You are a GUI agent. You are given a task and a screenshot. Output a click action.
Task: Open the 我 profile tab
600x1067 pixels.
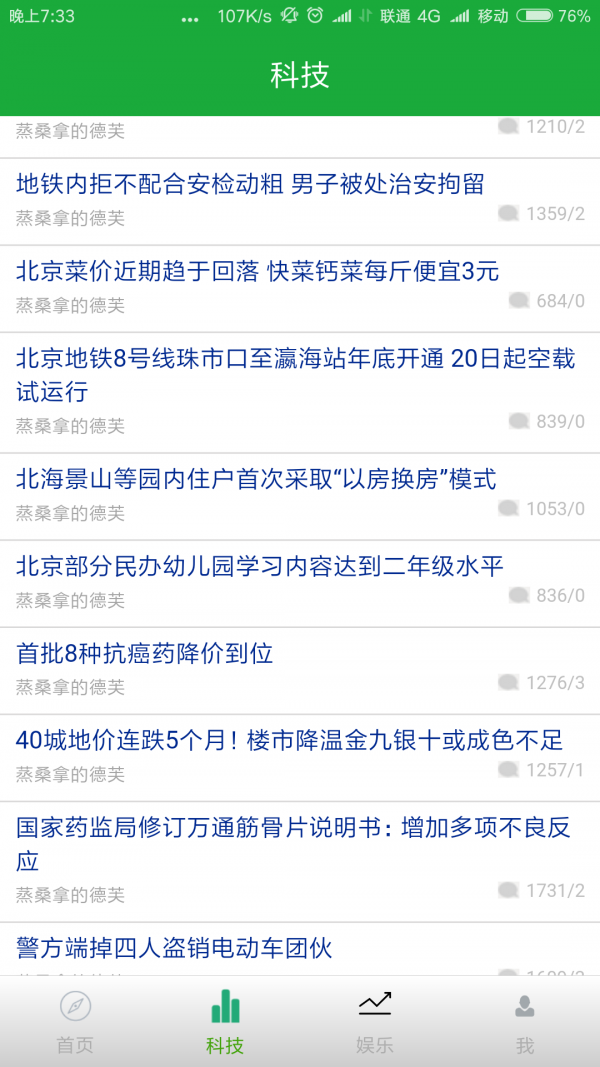tap(525, 1021)
